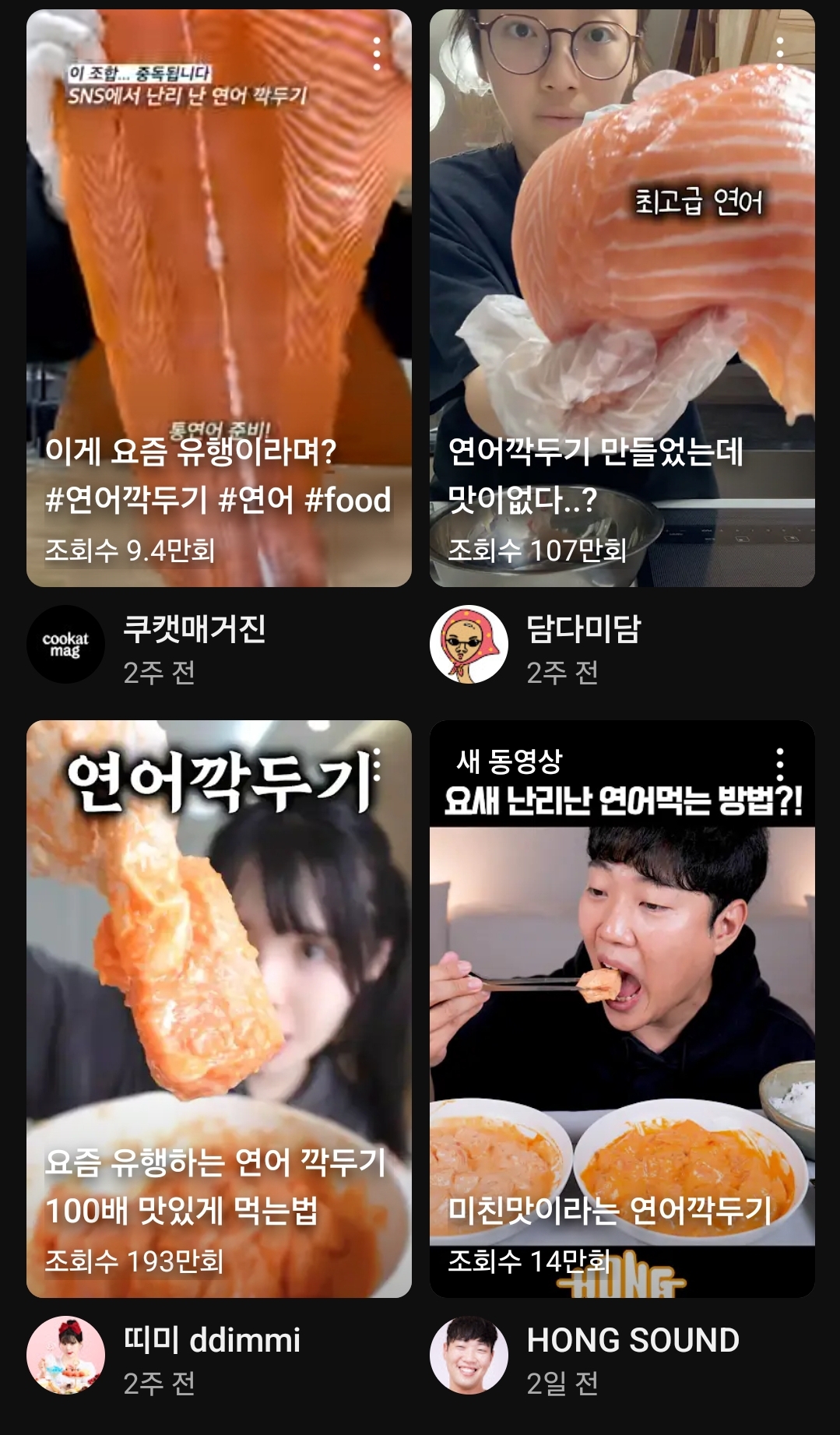Show the overflow menu on HONG SOUND's short
The width and height of the screenshot is (840, 1435).
(x=779, y=765)
